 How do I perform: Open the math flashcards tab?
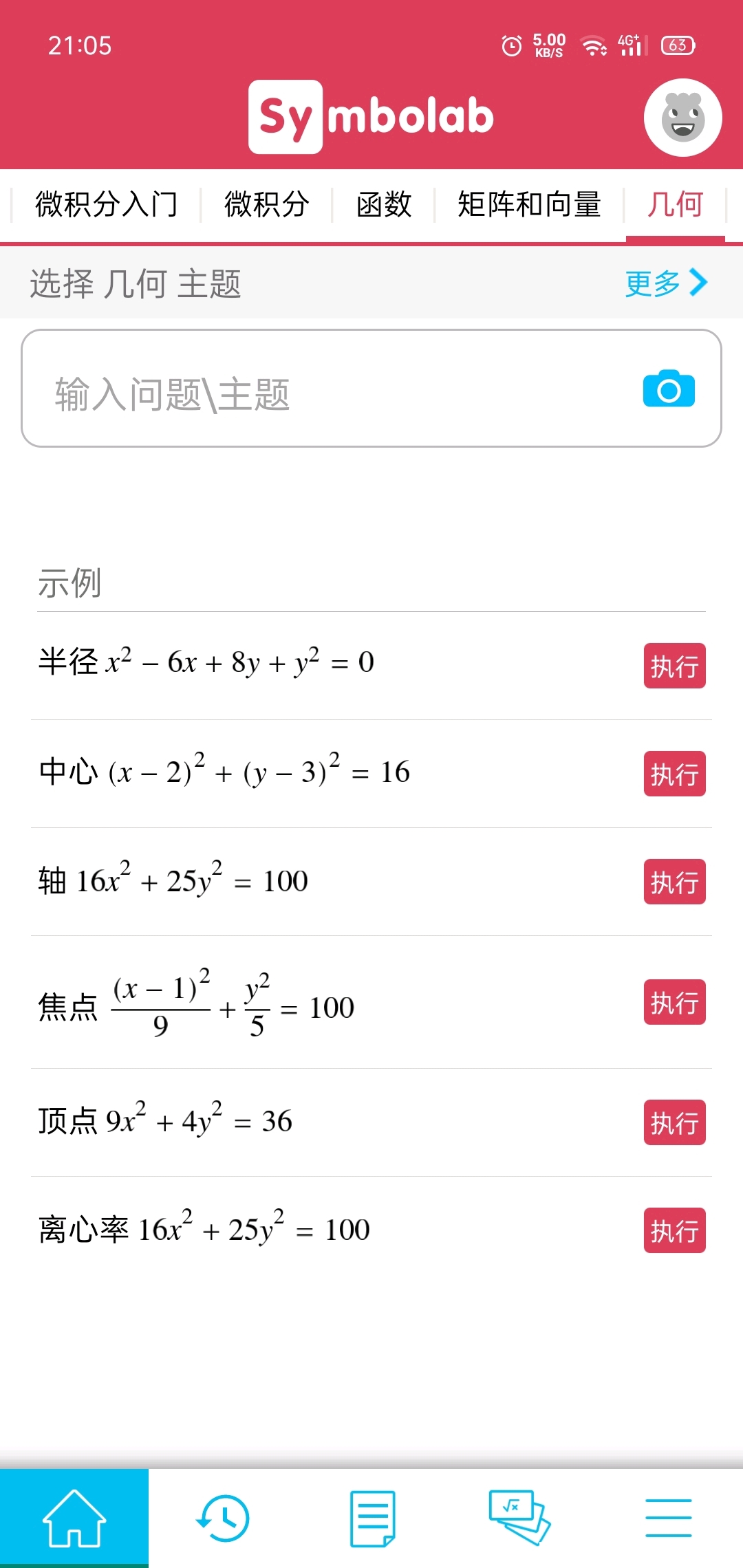[519, 1518]
